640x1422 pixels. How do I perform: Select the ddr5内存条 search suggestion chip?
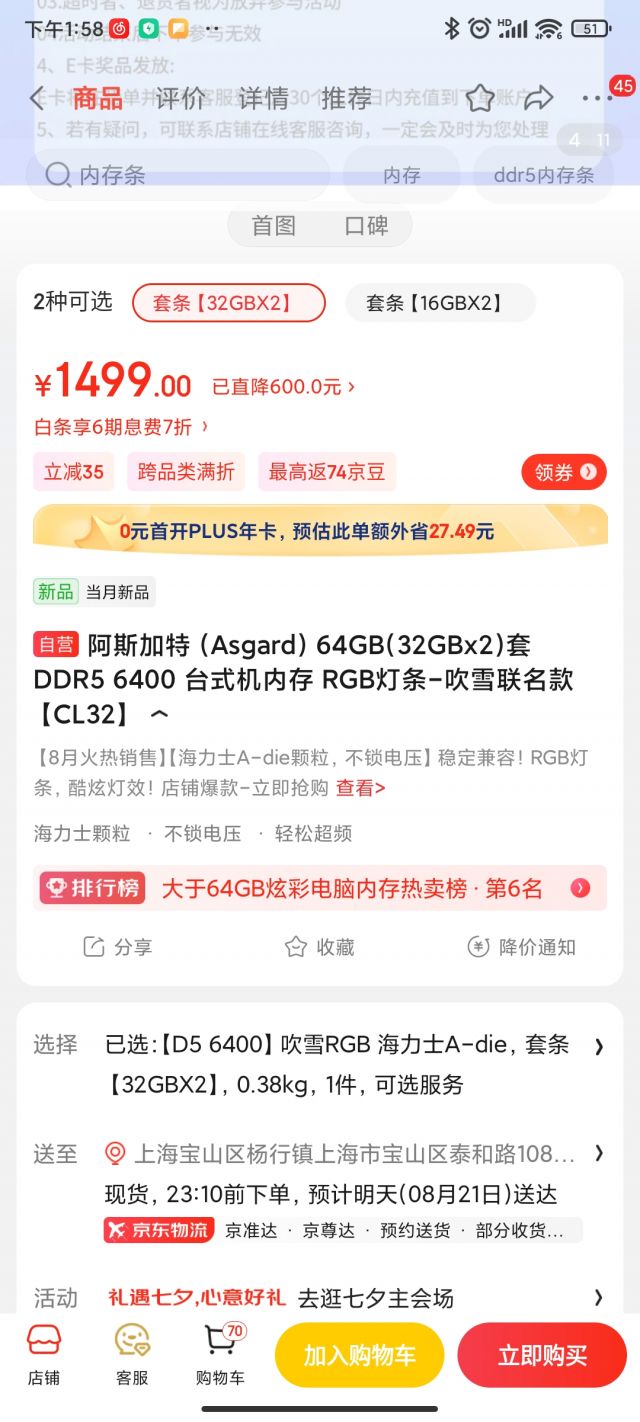pos(544,175)
